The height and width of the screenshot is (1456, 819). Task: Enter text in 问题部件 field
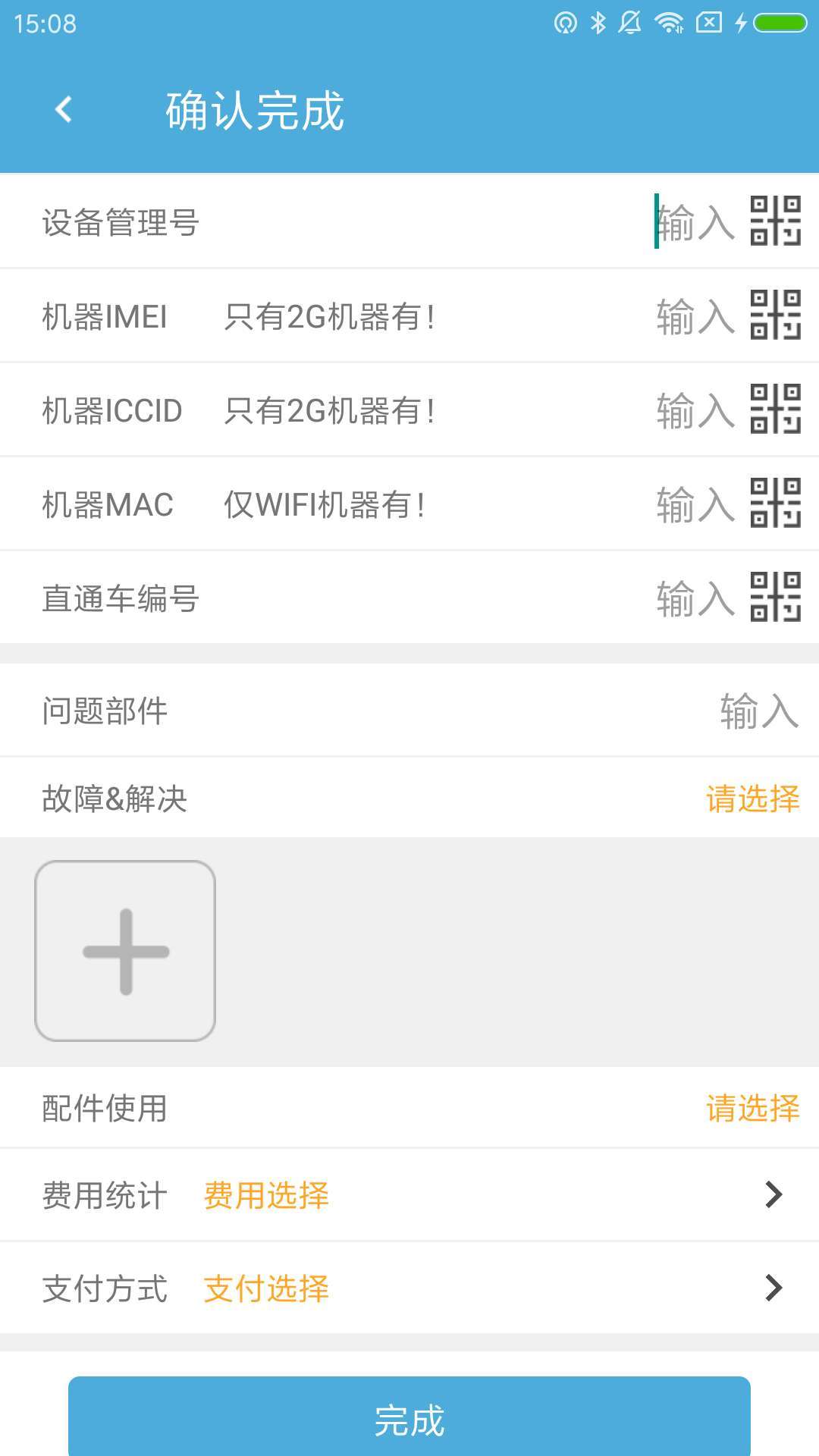point(758,711)
